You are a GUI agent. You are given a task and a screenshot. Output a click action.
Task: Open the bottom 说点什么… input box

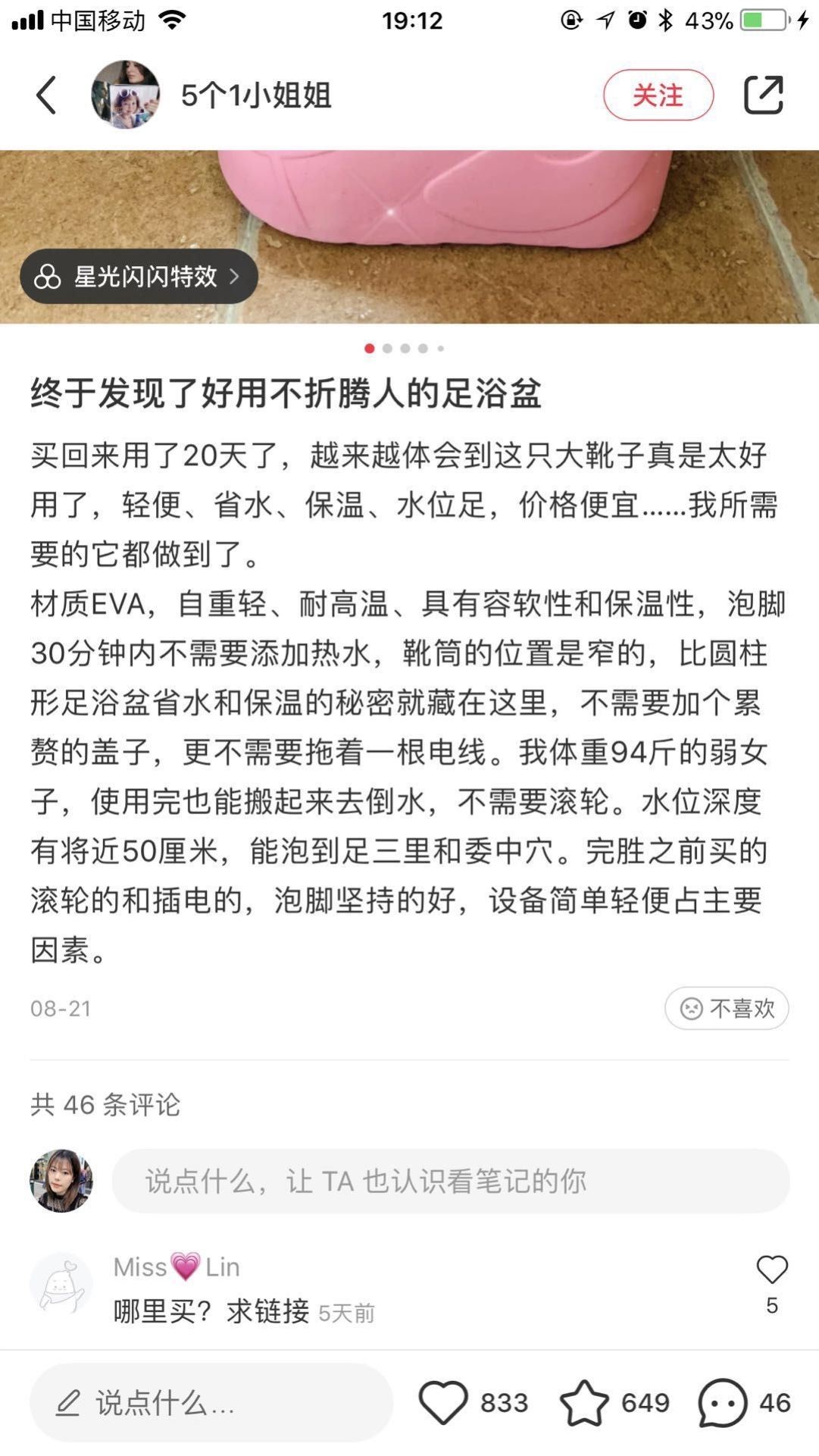(x=211, y=1403)
